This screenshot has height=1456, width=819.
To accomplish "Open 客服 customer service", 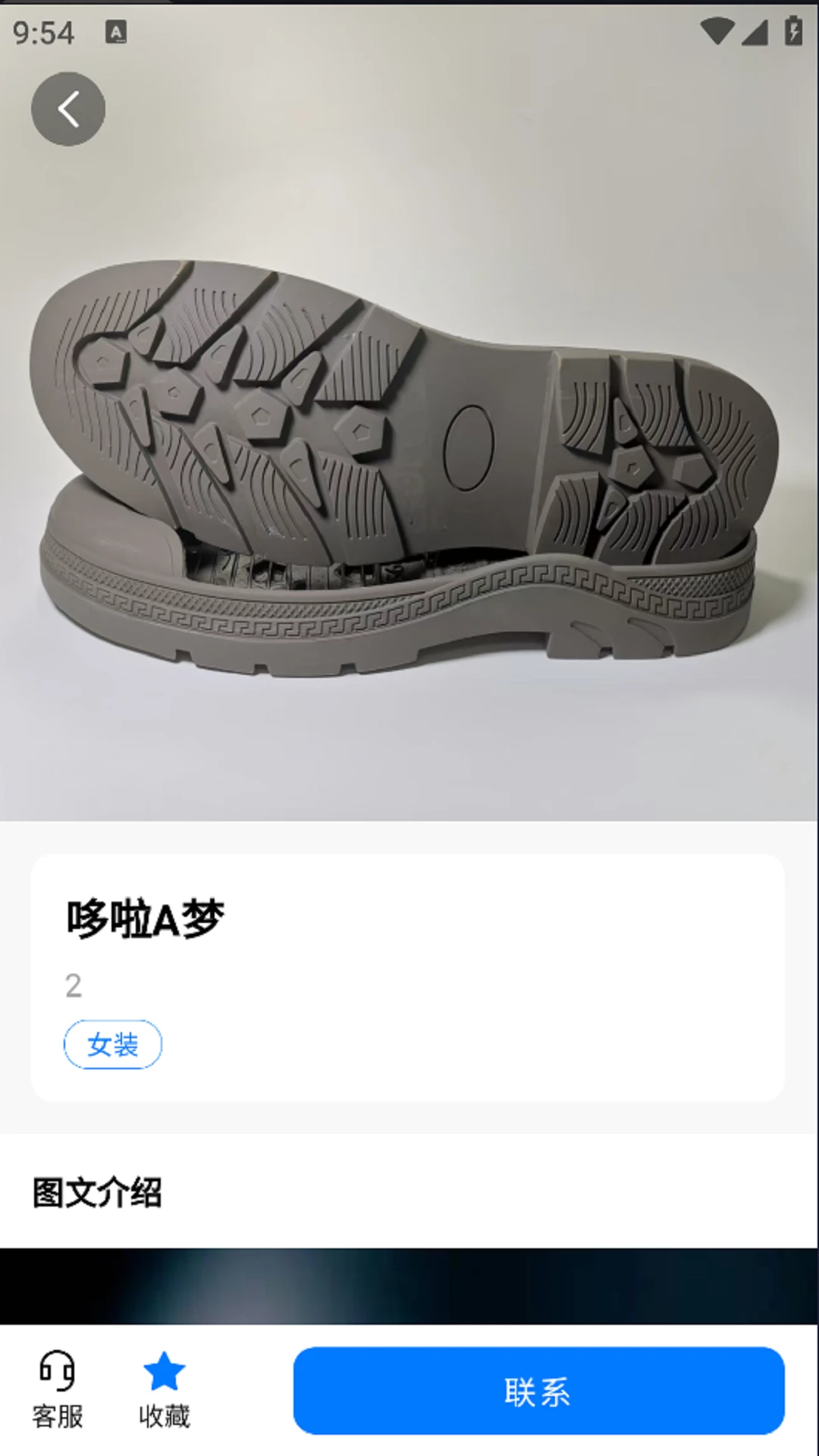I will [x=58, y=1389].
